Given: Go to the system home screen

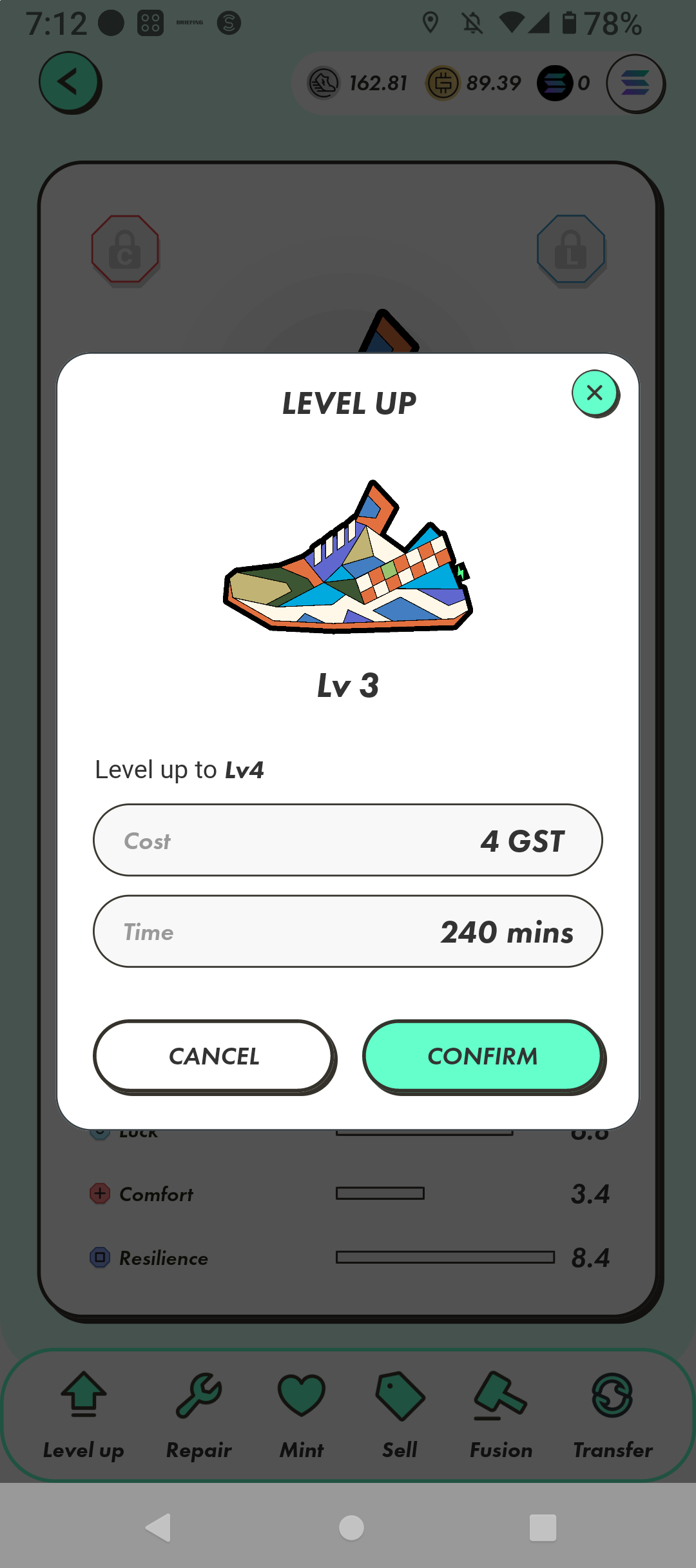Looking at the screenshot, I should click(351, 1527).
